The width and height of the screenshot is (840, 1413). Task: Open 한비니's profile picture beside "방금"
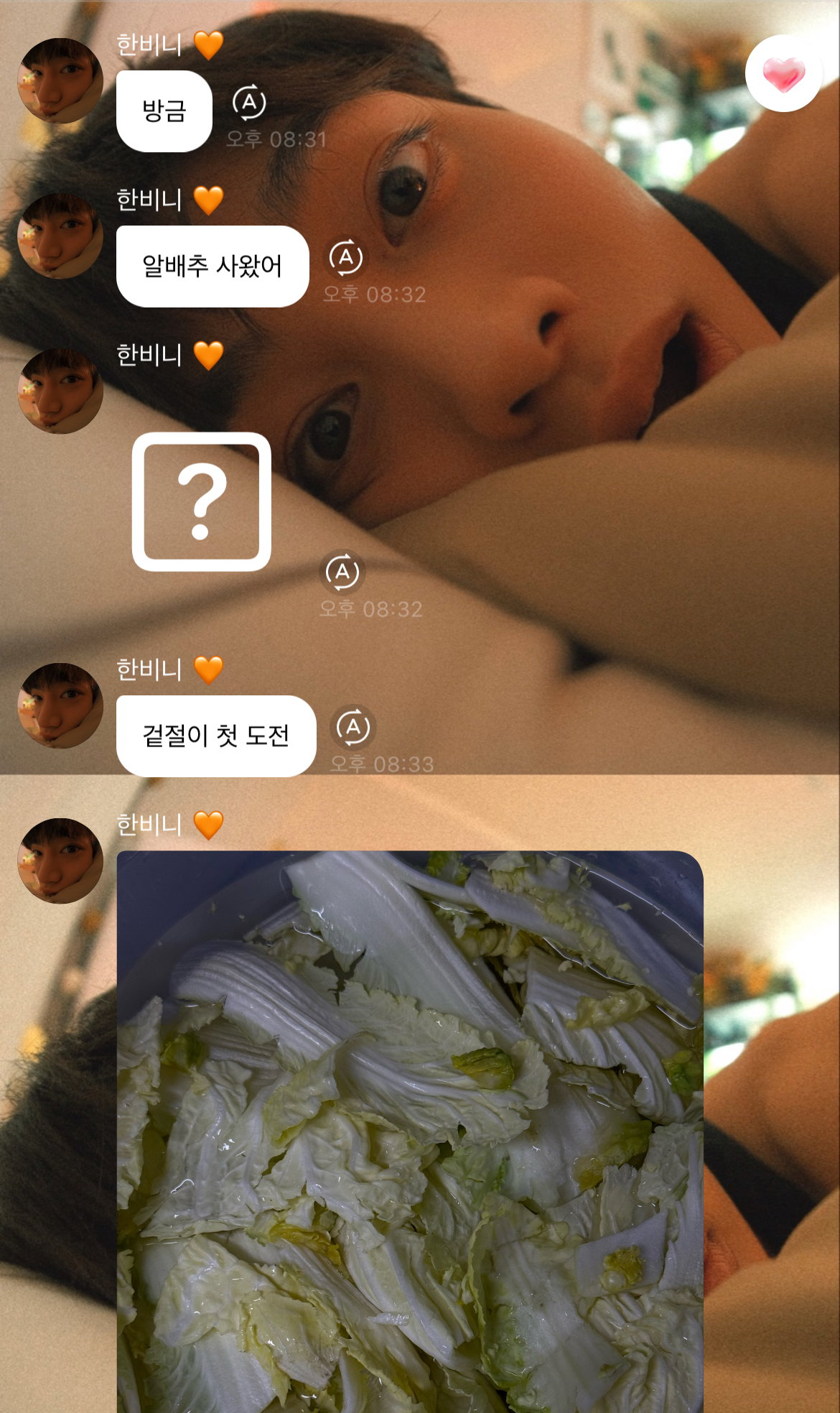click(60, 80)
